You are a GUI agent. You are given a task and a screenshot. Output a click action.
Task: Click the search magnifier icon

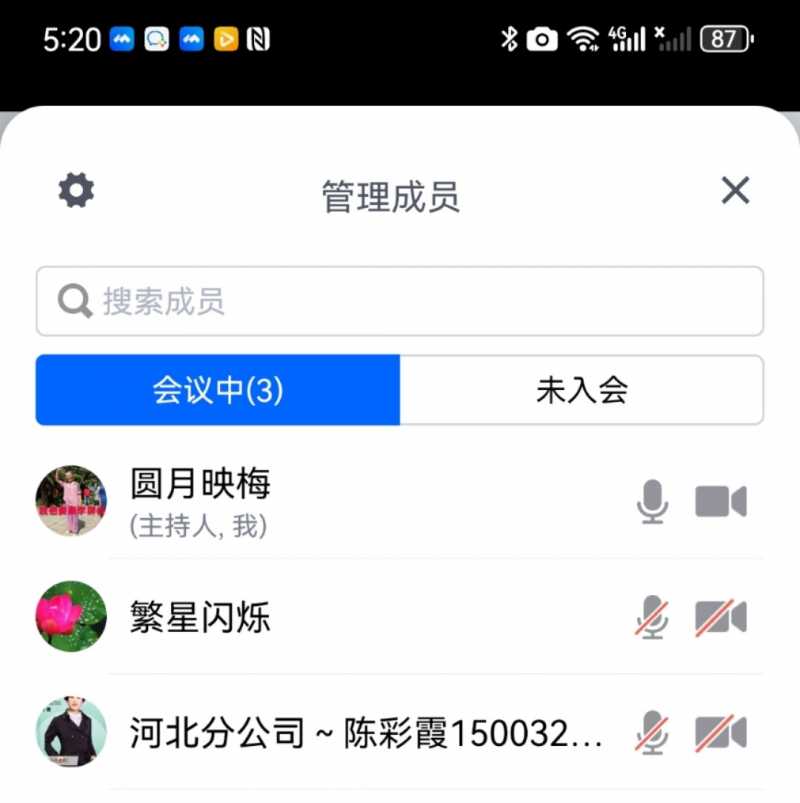point(74,299)
